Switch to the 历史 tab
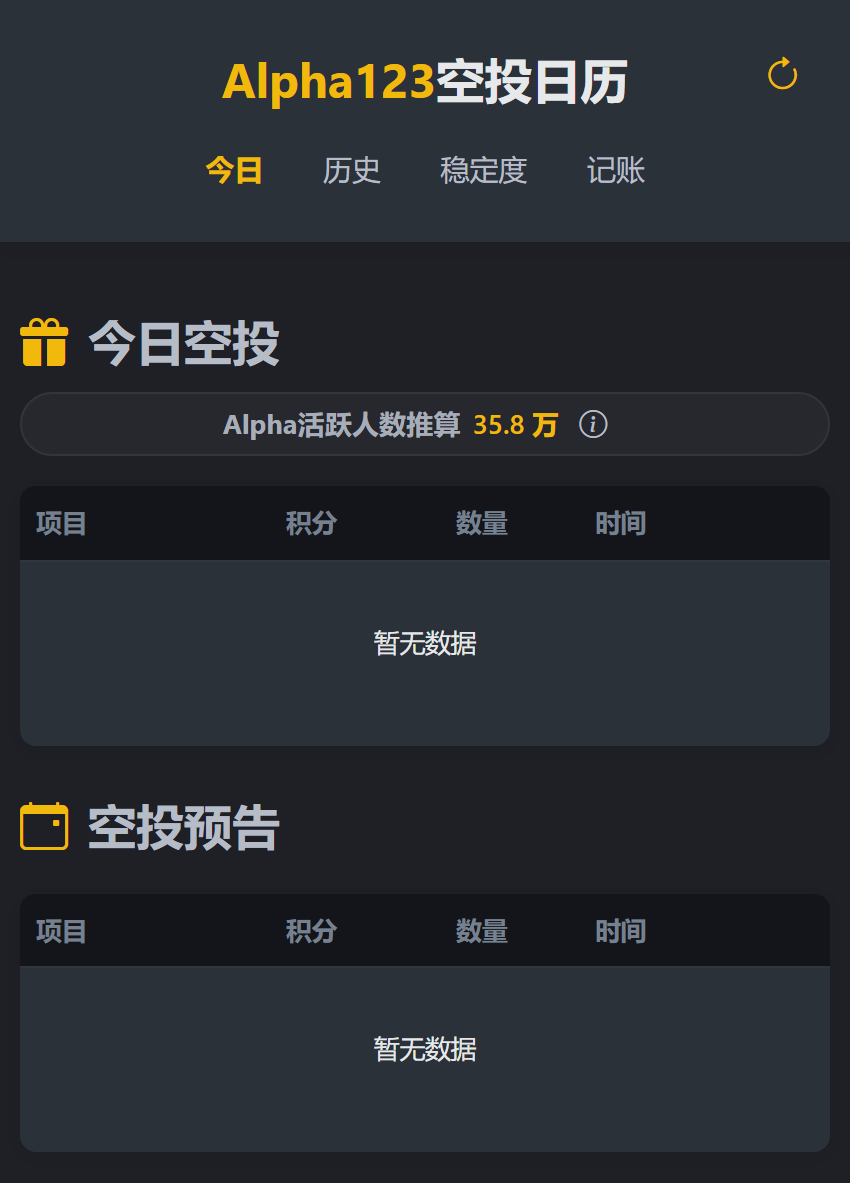850x1183 pixels. [352, 171]
